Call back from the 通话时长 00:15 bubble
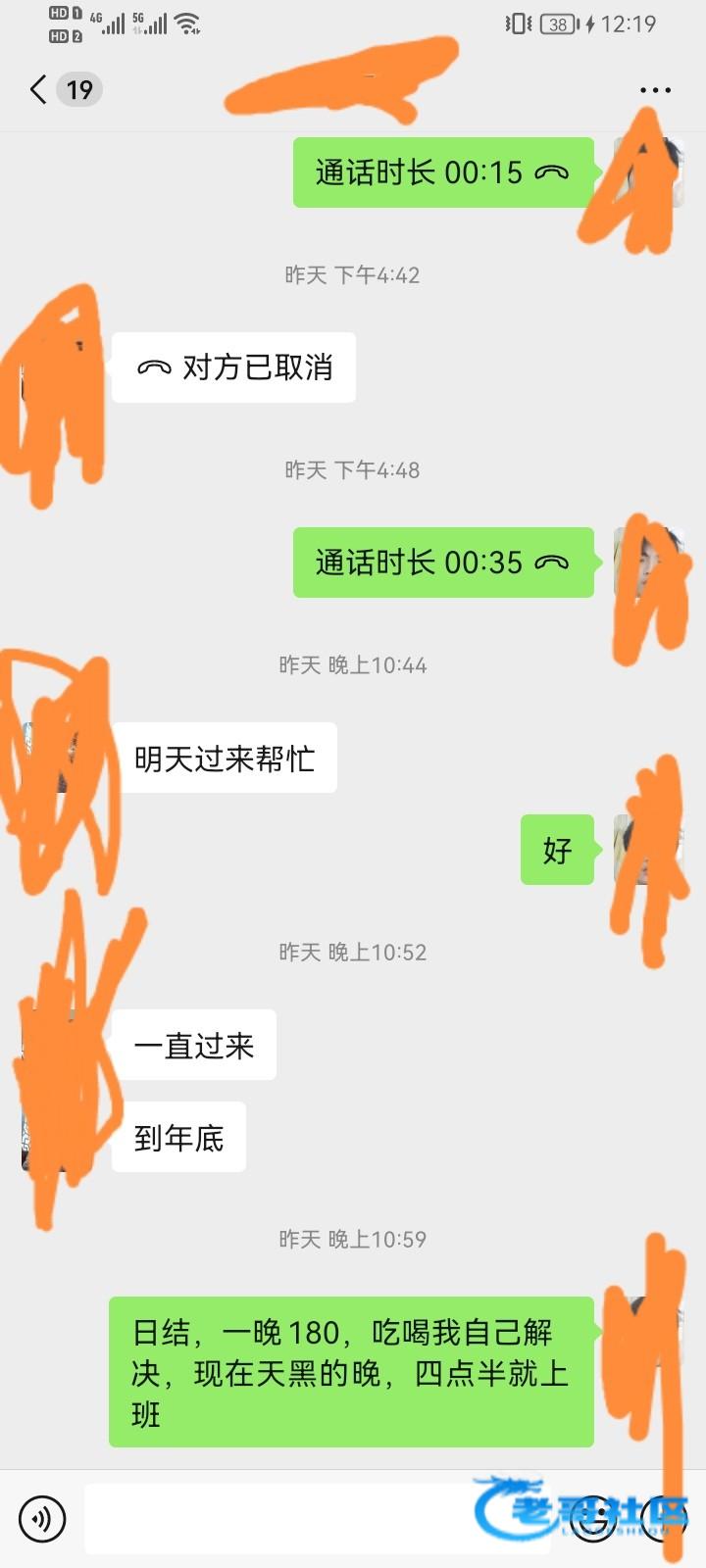This screenshot has width=706, height=1568. (x=443, y=172)
